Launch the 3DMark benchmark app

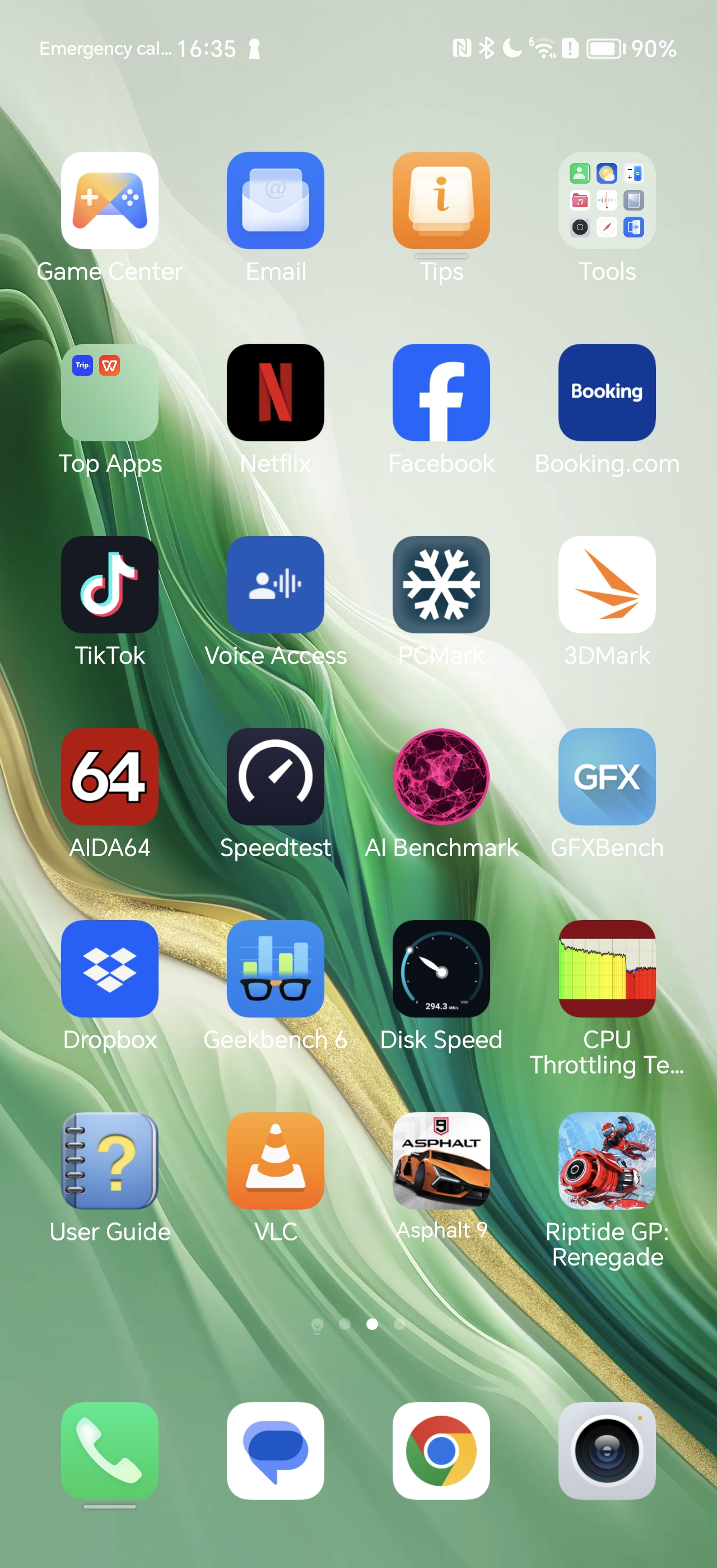[607, 584]
